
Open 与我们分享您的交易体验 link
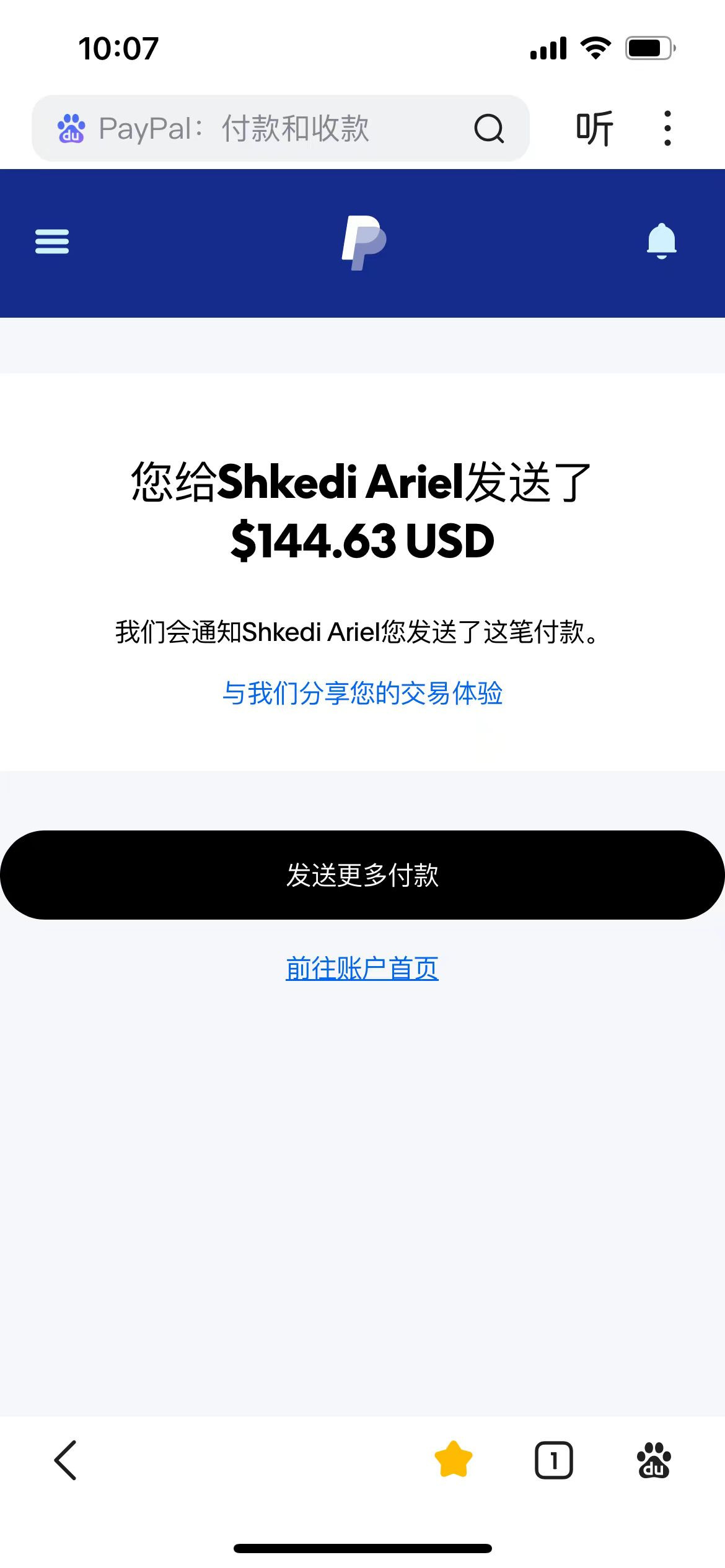[362, 693]
